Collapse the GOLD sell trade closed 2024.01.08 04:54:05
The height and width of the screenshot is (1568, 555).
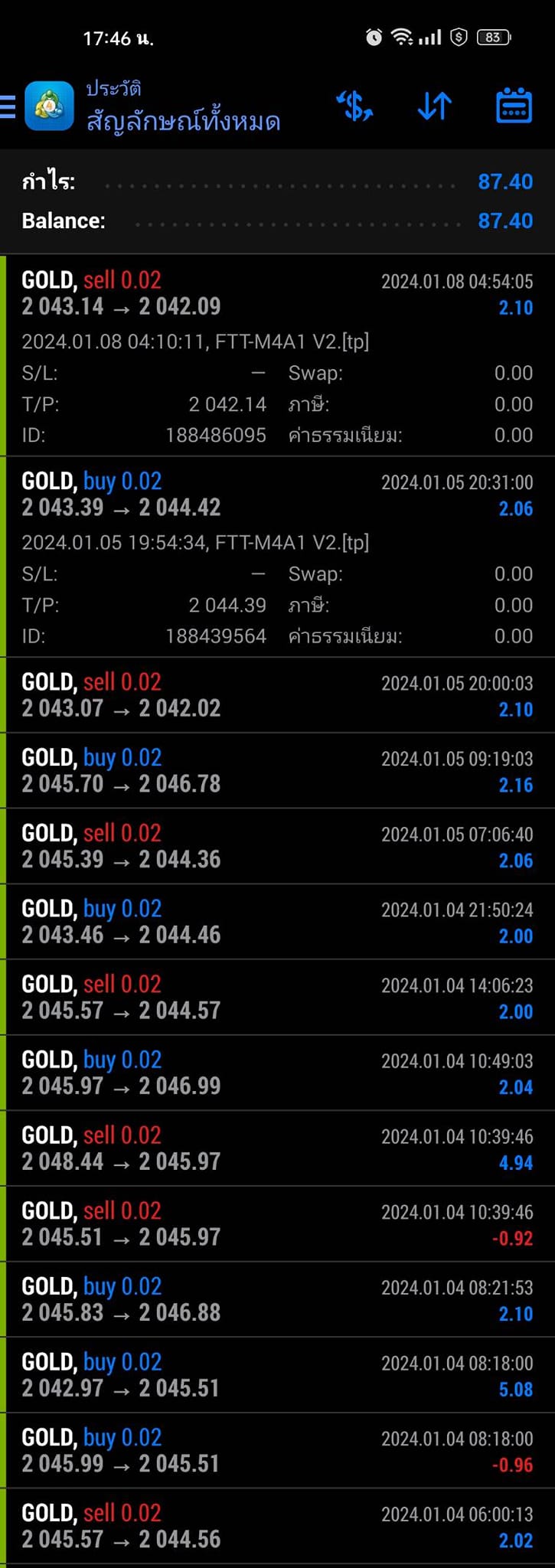(x=277, y=294)
